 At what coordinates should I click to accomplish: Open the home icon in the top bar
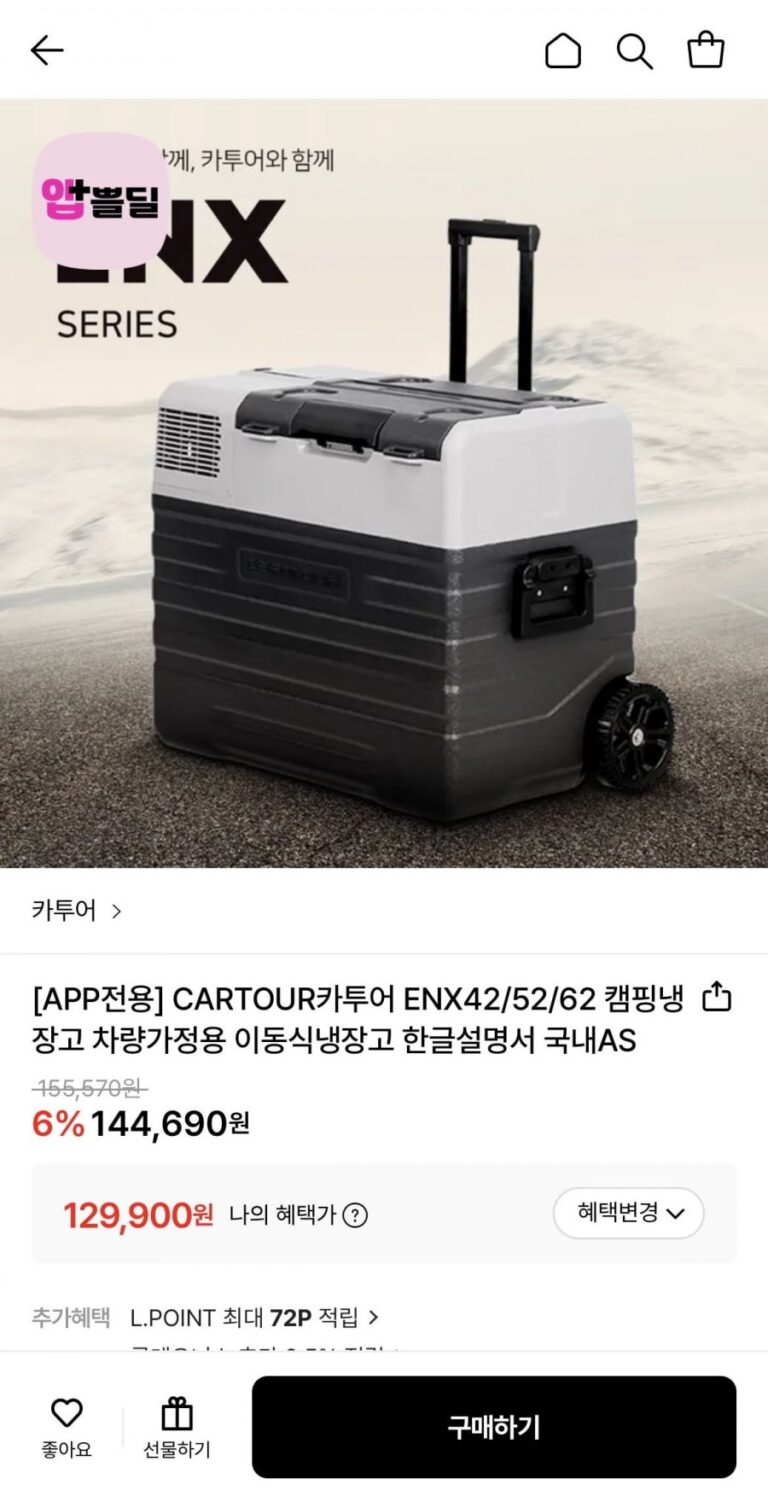tap(562, 50)
